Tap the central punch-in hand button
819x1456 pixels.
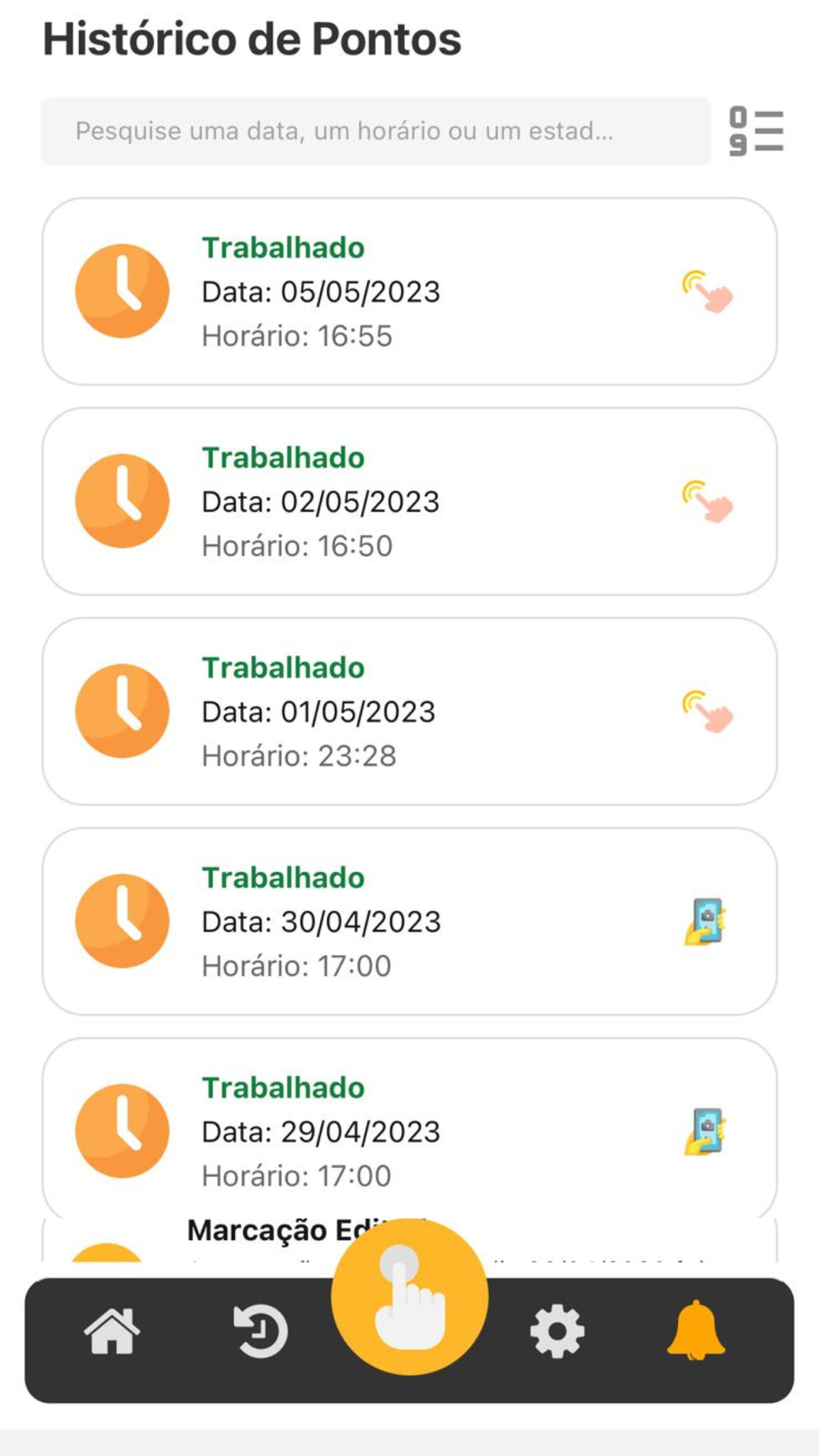[409, 1296]
